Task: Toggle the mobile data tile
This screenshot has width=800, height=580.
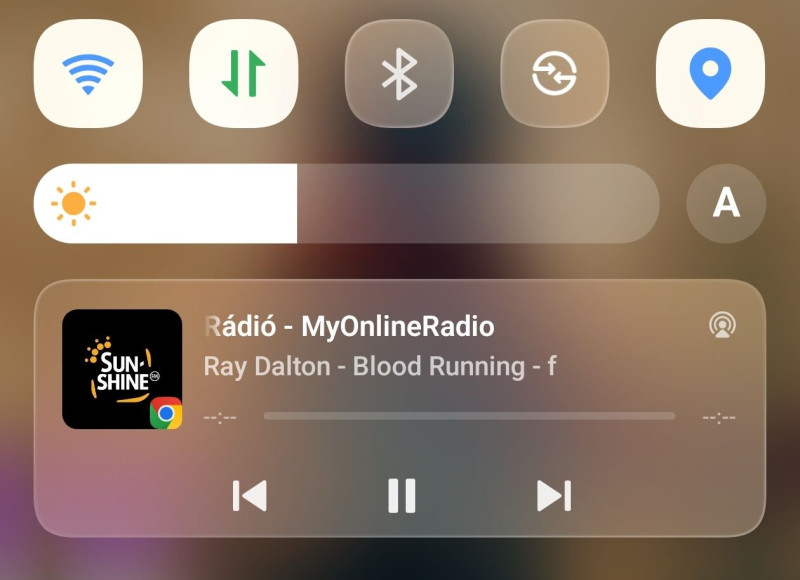Action: coord(243,73)
